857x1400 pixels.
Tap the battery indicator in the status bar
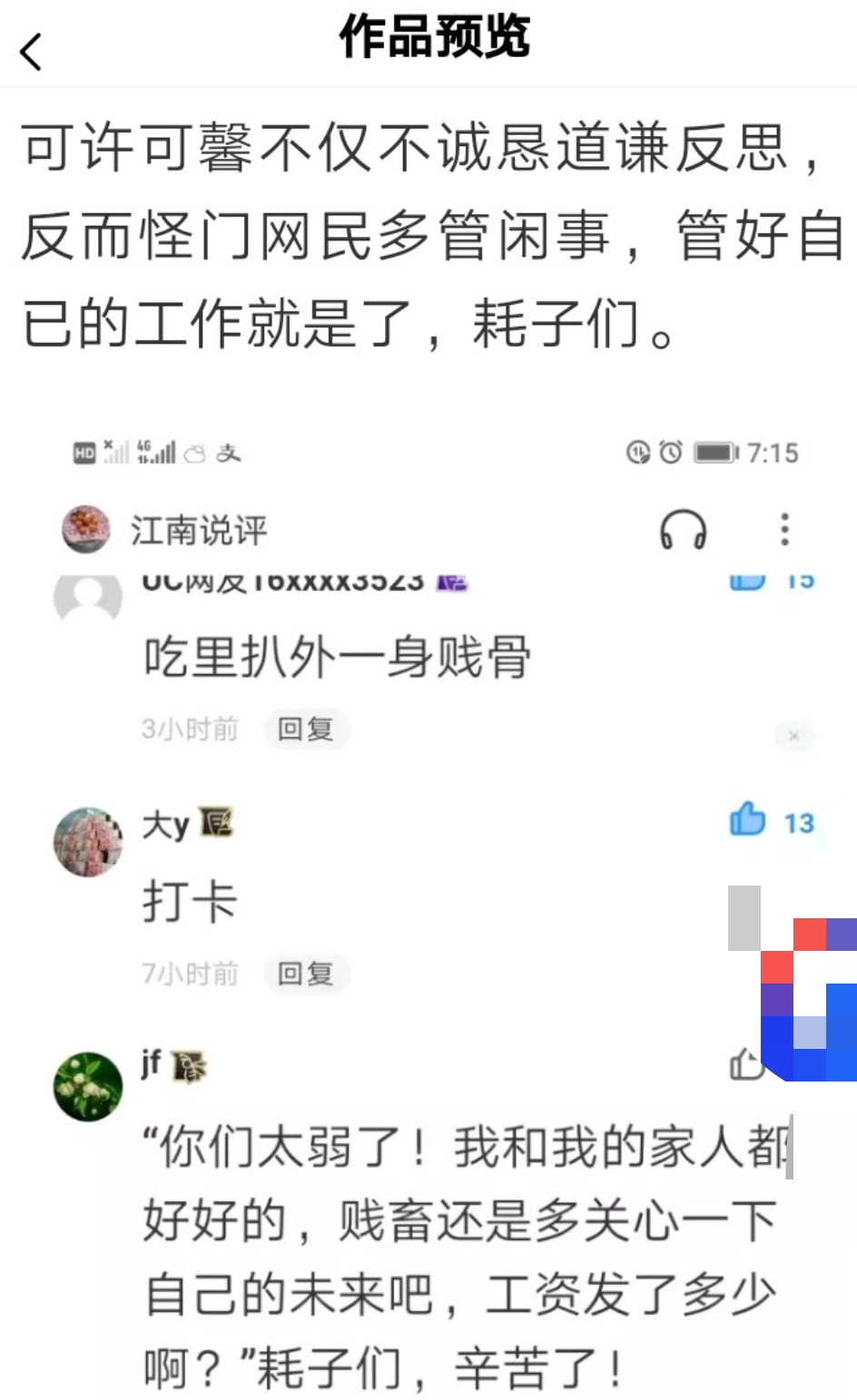713,453
